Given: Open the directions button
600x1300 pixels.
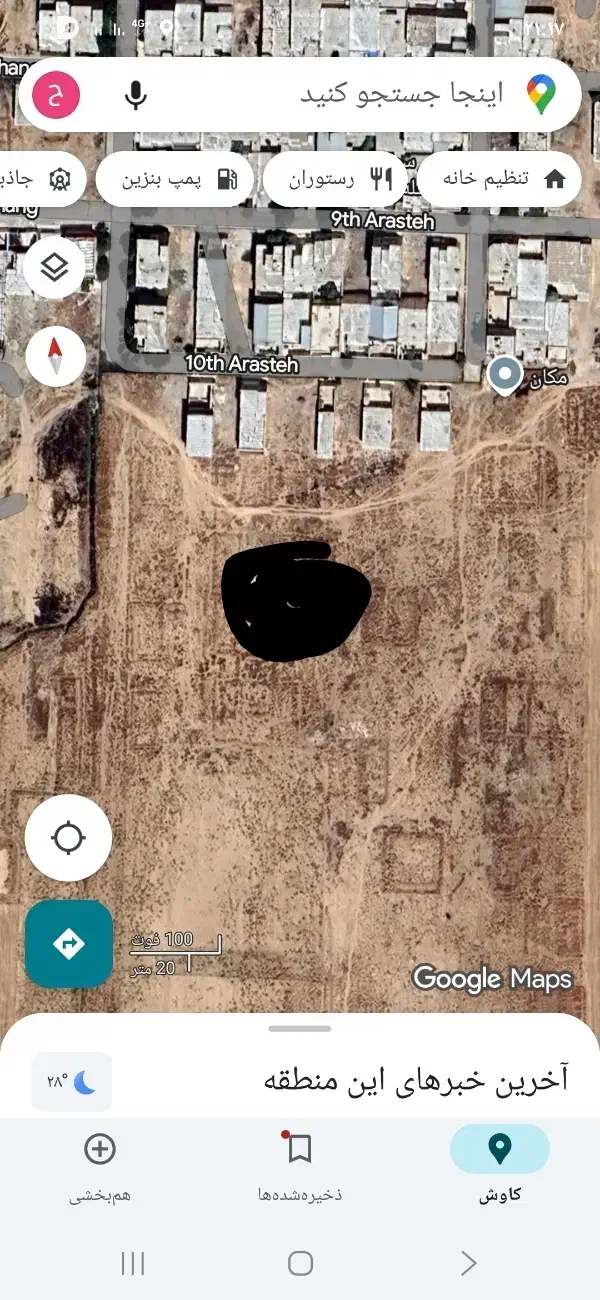Looking at the screenshot, I should coord(68,943).
